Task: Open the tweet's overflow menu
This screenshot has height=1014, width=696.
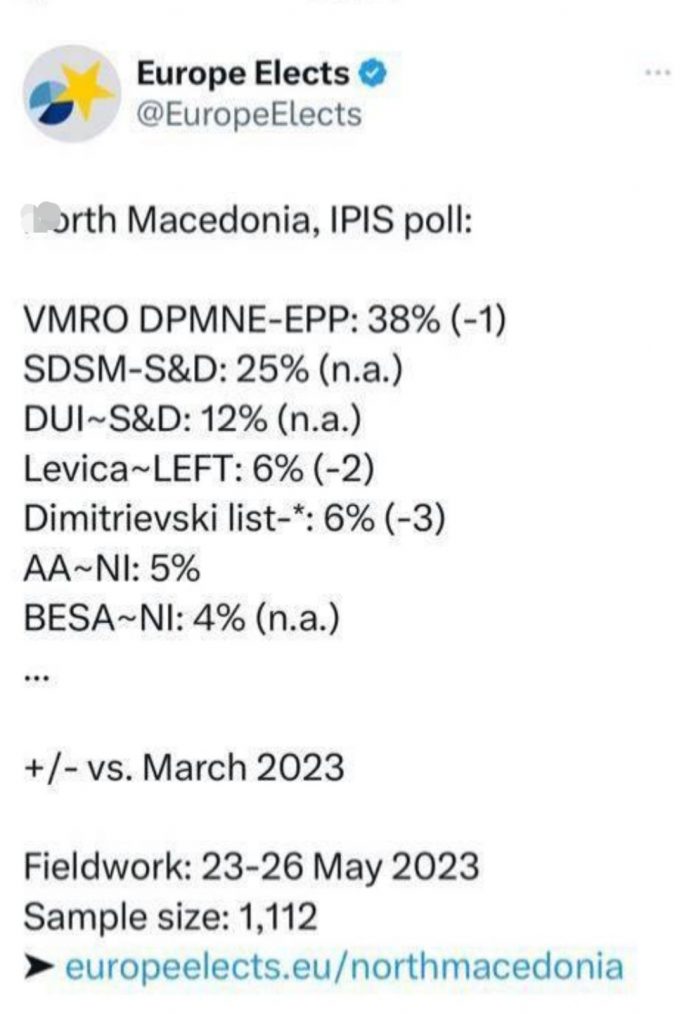Action: tap(657, 74)
